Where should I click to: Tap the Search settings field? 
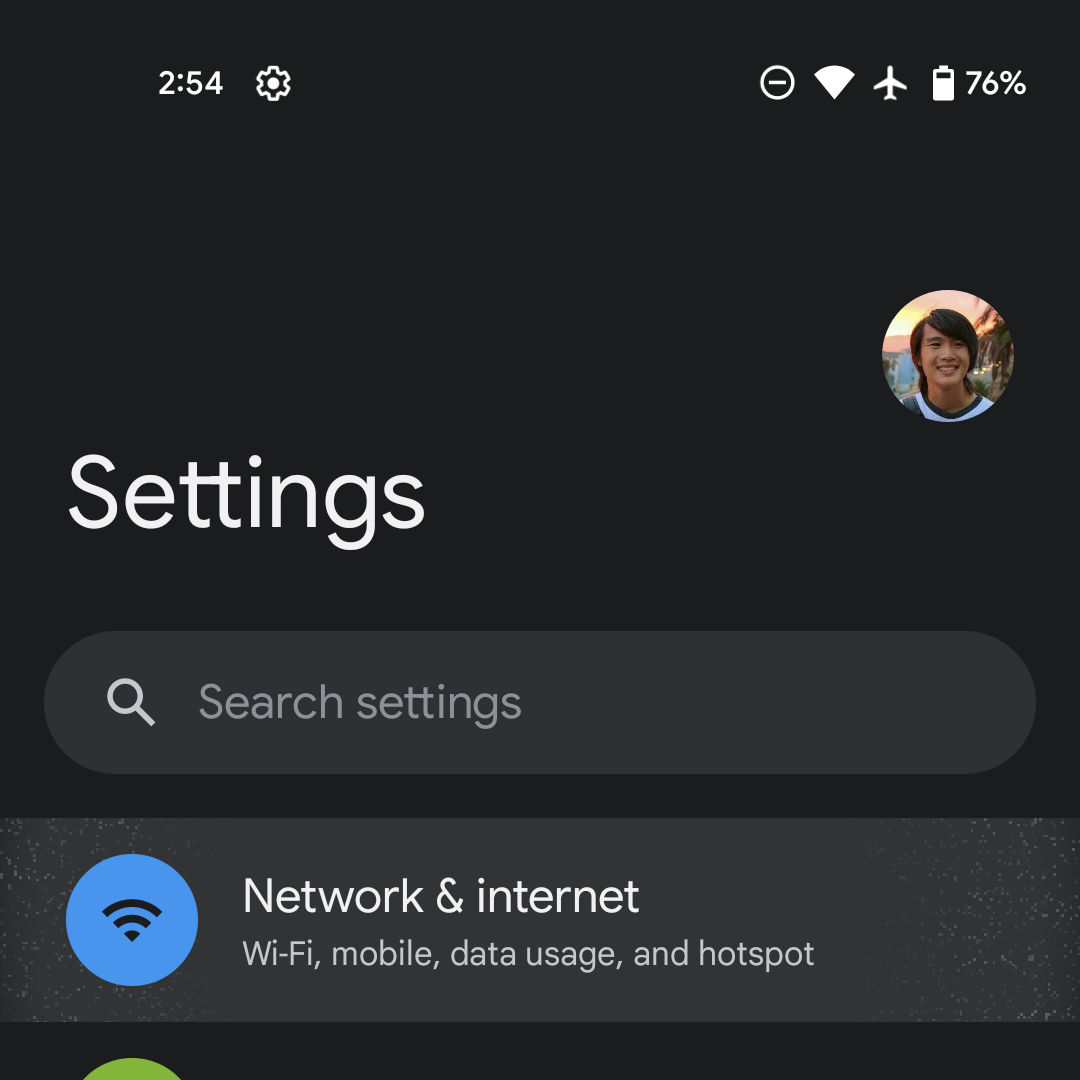(540, 702)
